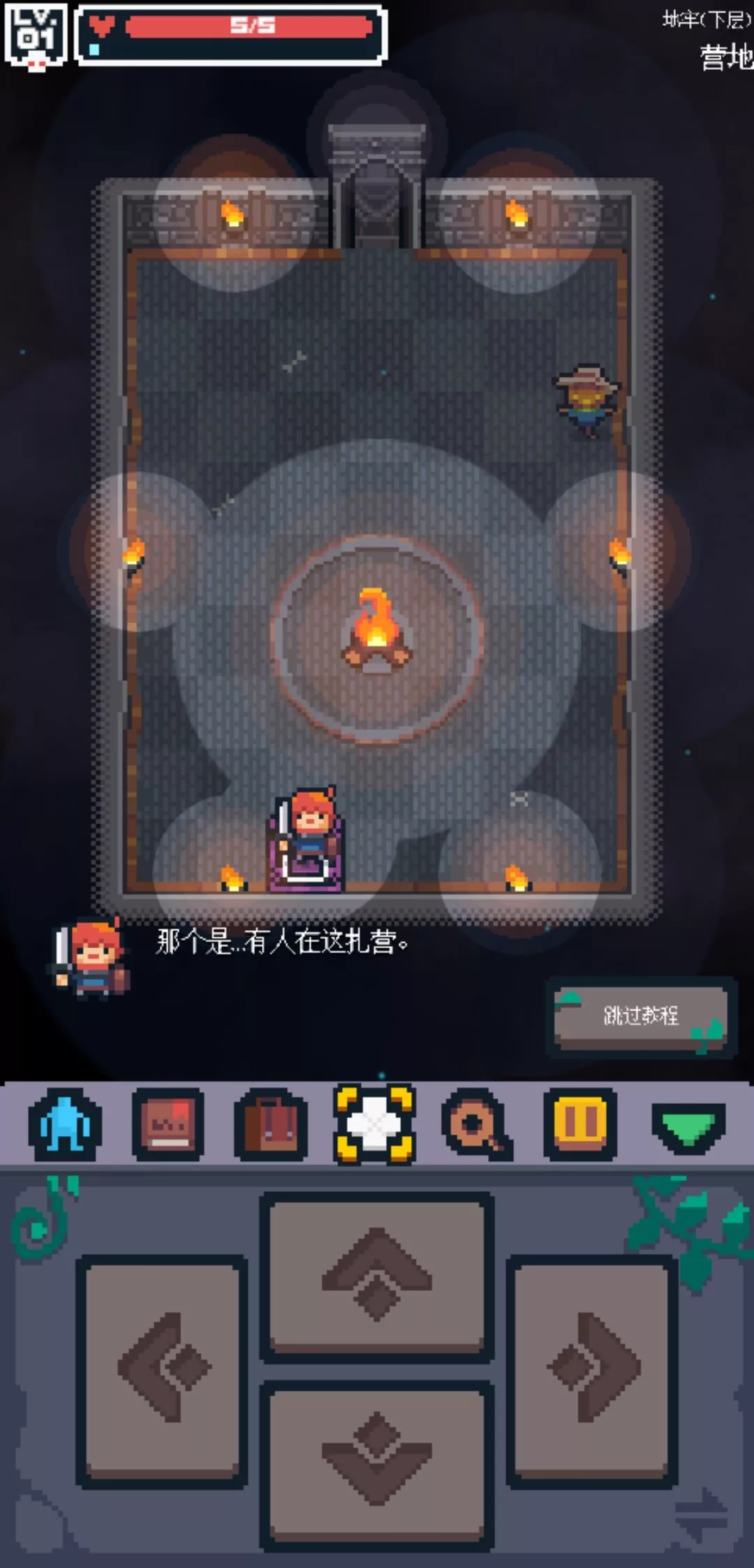Open the blue character status icon
The height and width of the screenshot is (1568, 754).
click(x=64, y=1124)
